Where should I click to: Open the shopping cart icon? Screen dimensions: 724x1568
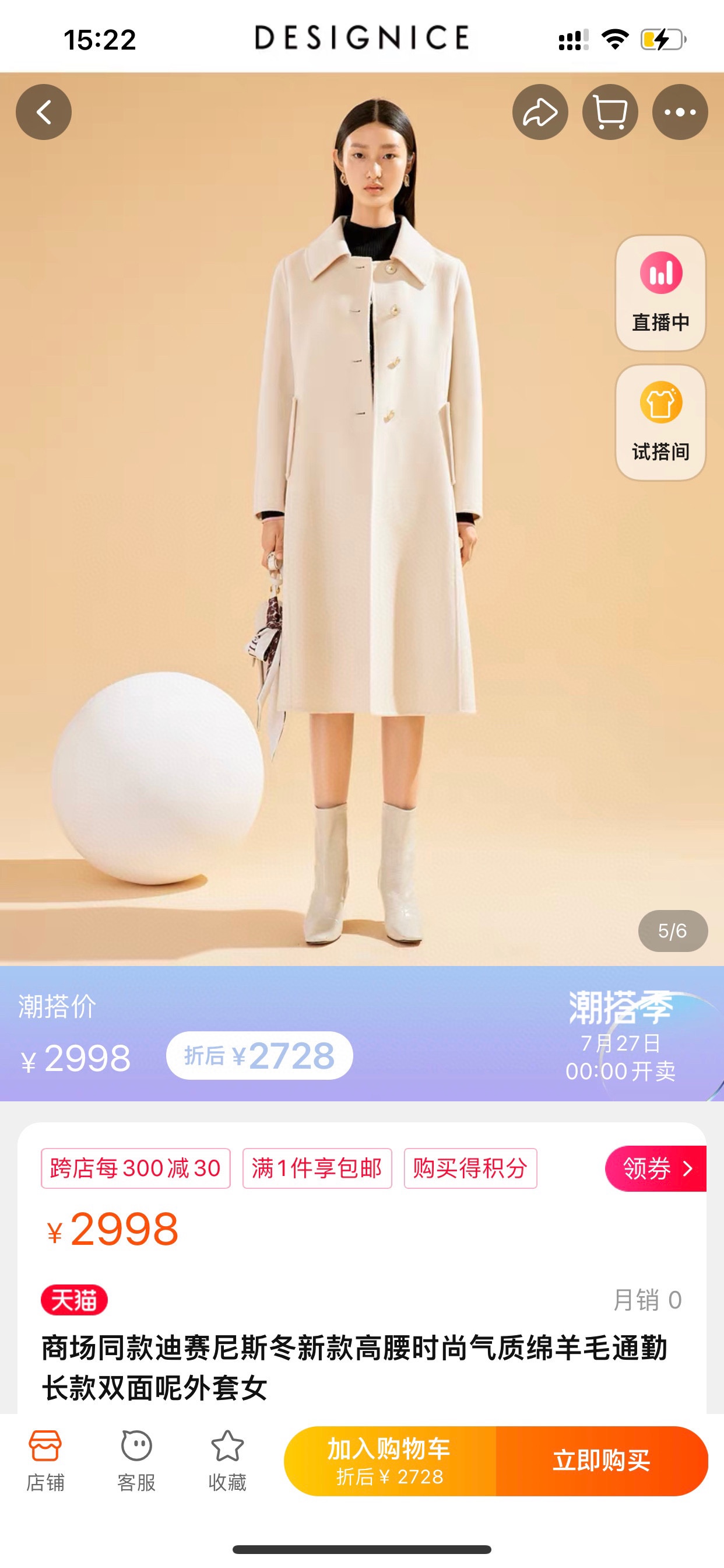(610, 112)
